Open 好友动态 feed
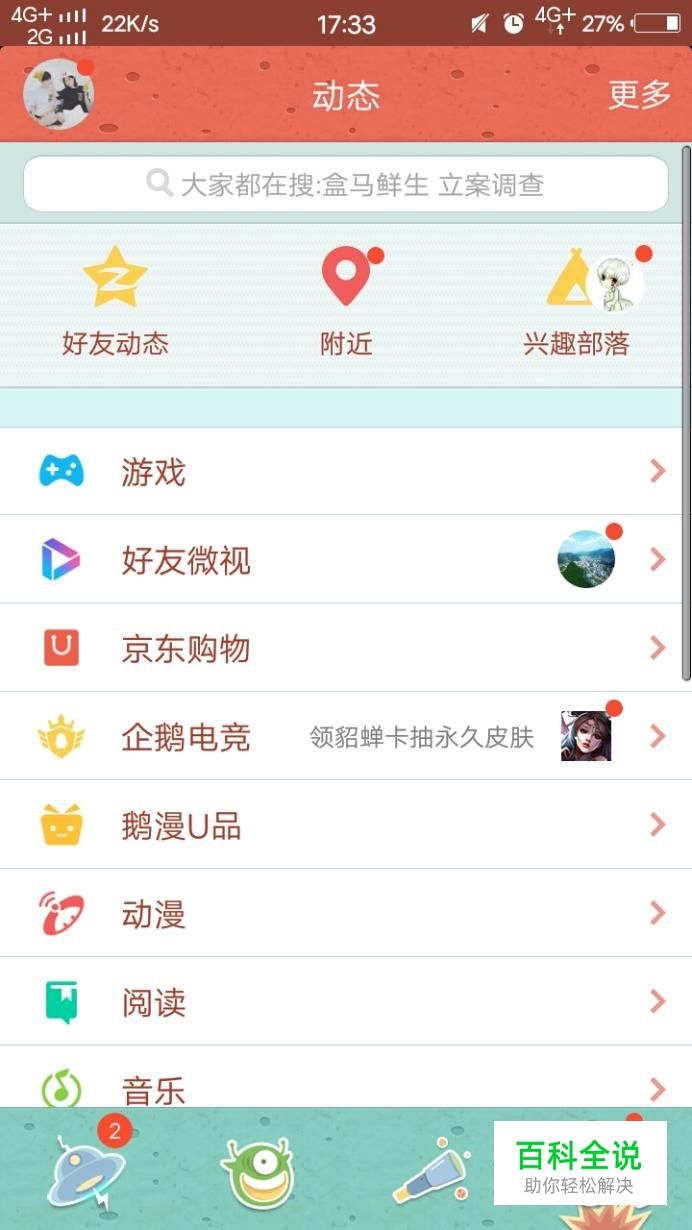Viewport: 692px width, 1230px height. (x=115, y=301)
